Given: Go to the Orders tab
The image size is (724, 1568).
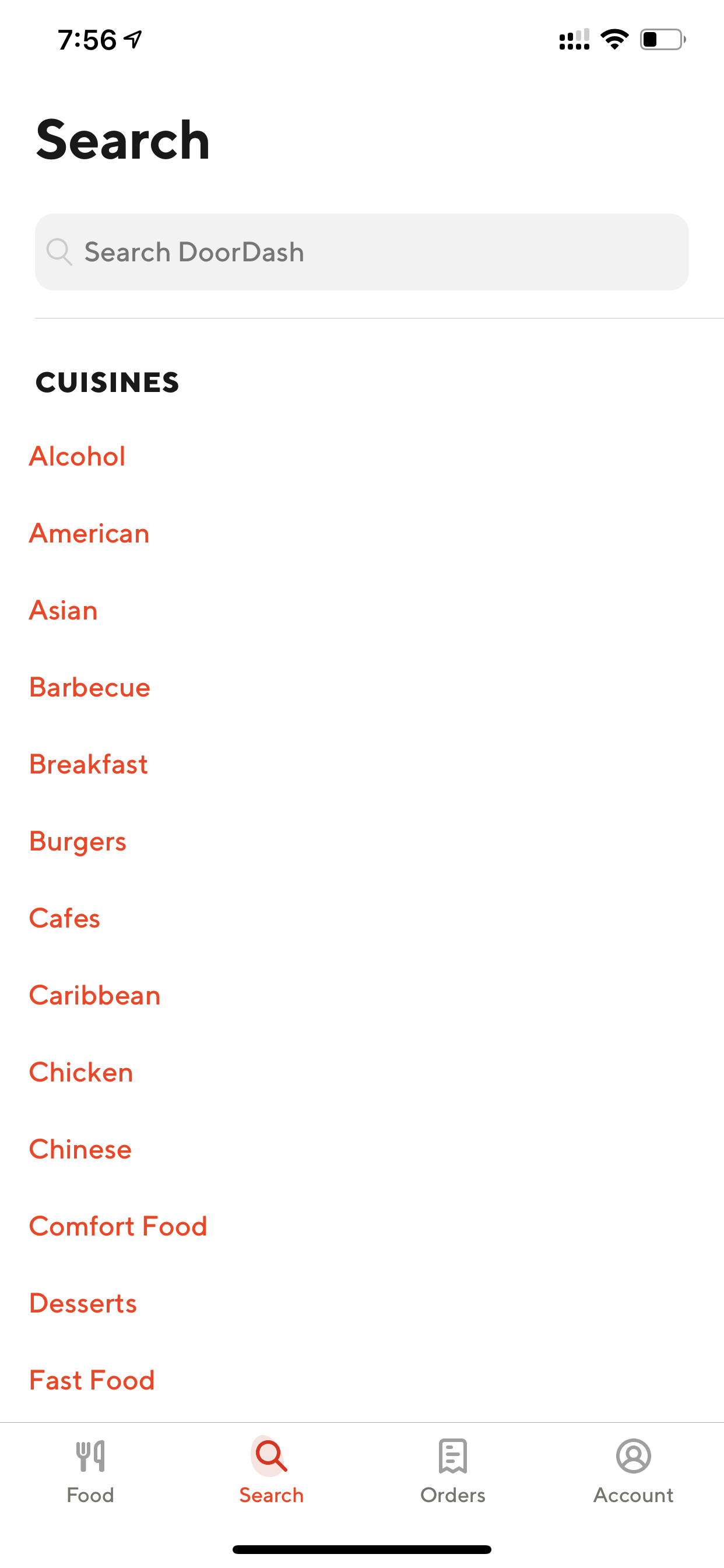Looking at the screenshot, I should 453,1472.
